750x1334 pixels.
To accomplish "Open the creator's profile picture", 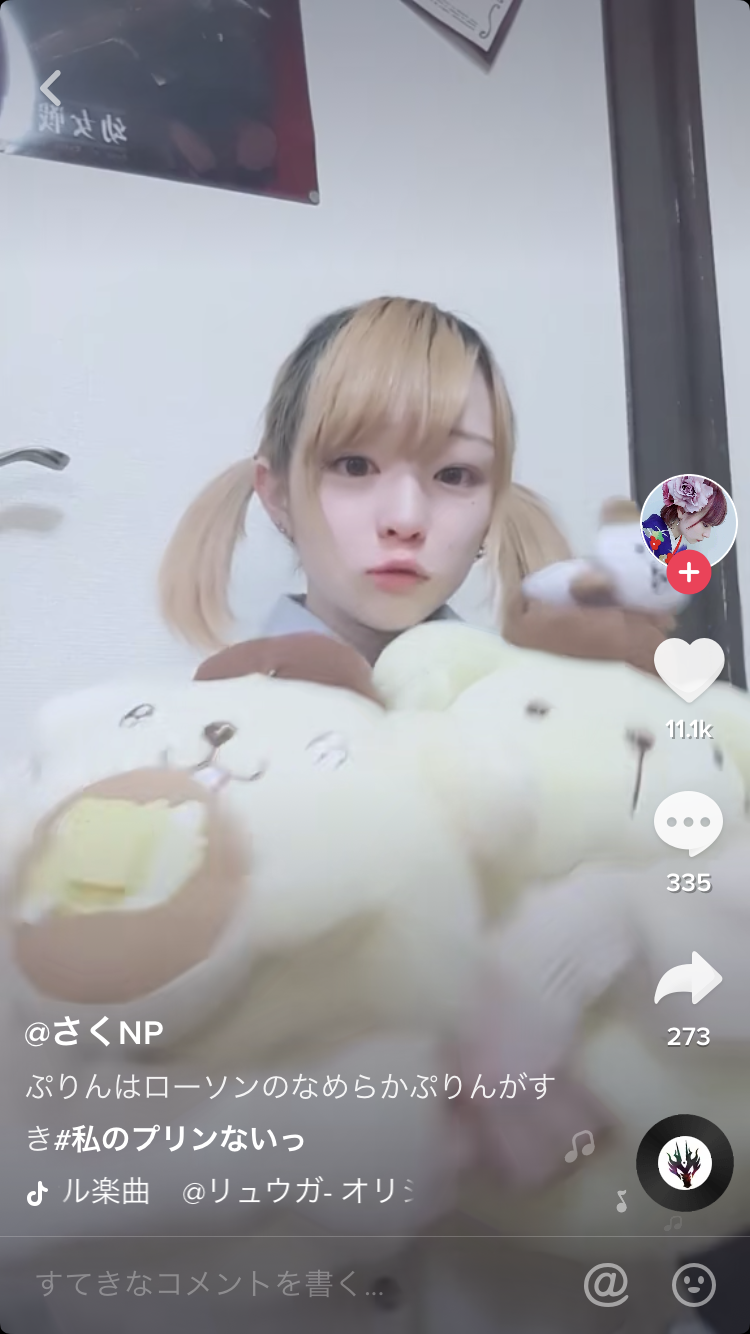I will pos(688,522).
